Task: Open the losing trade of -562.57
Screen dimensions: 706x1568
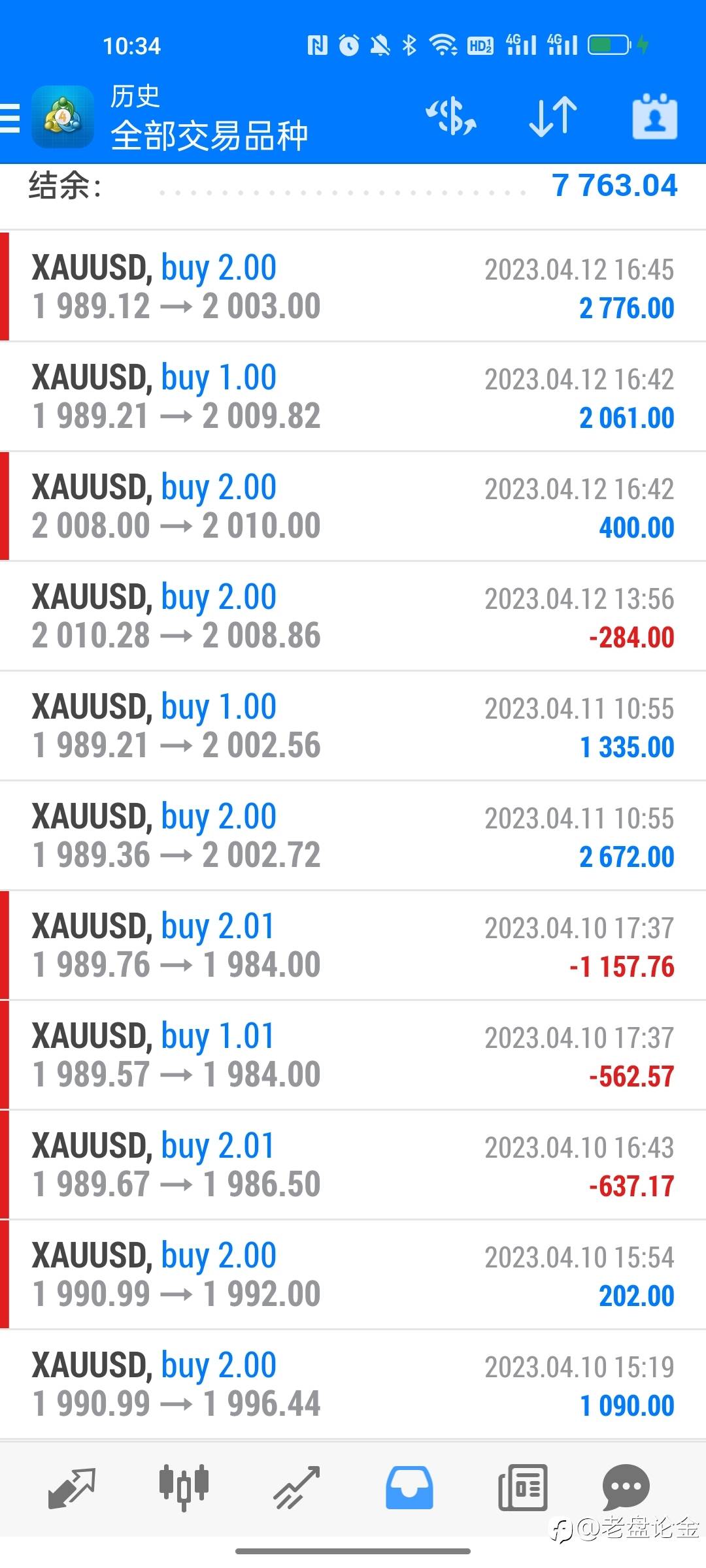Action: click(353, 1054)
